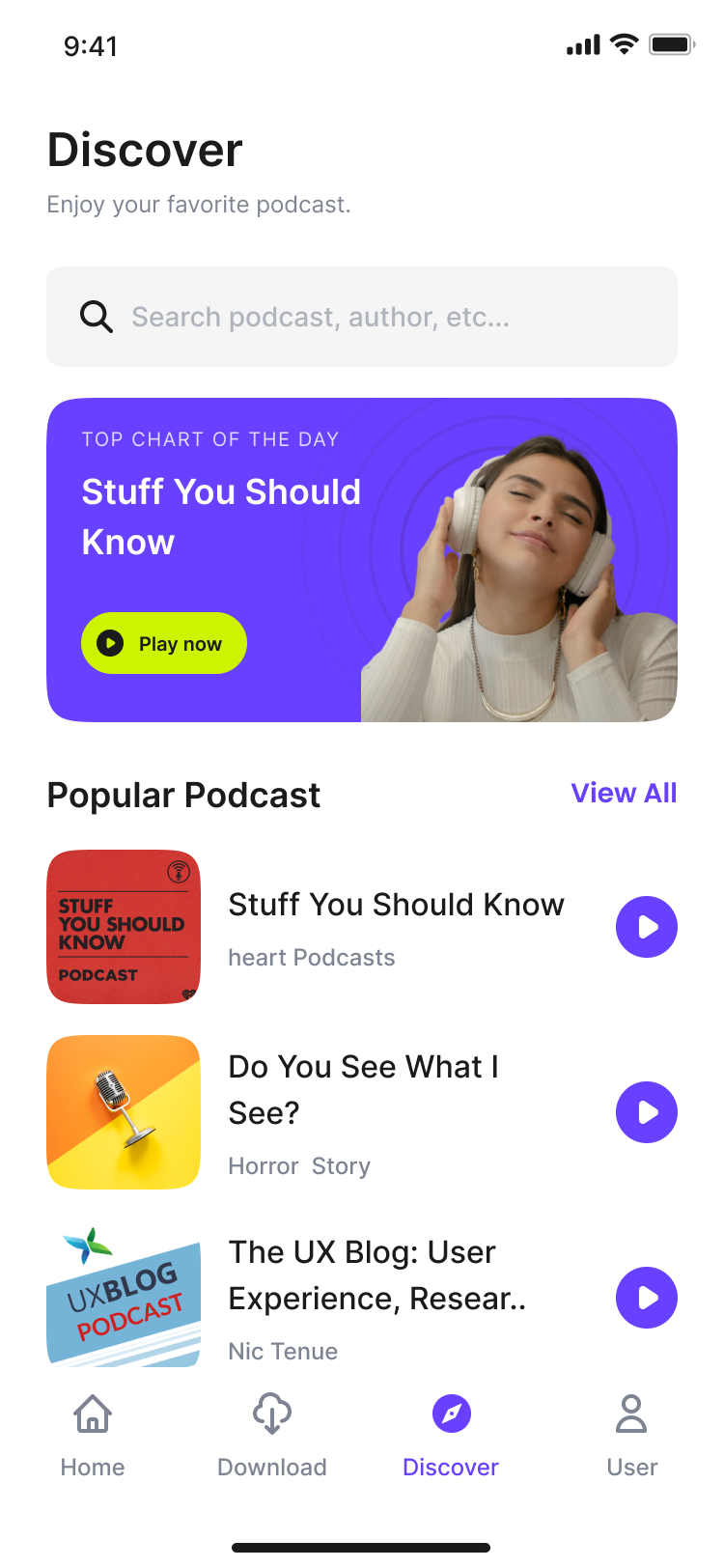Select the User menu label

coord(631,1467)
